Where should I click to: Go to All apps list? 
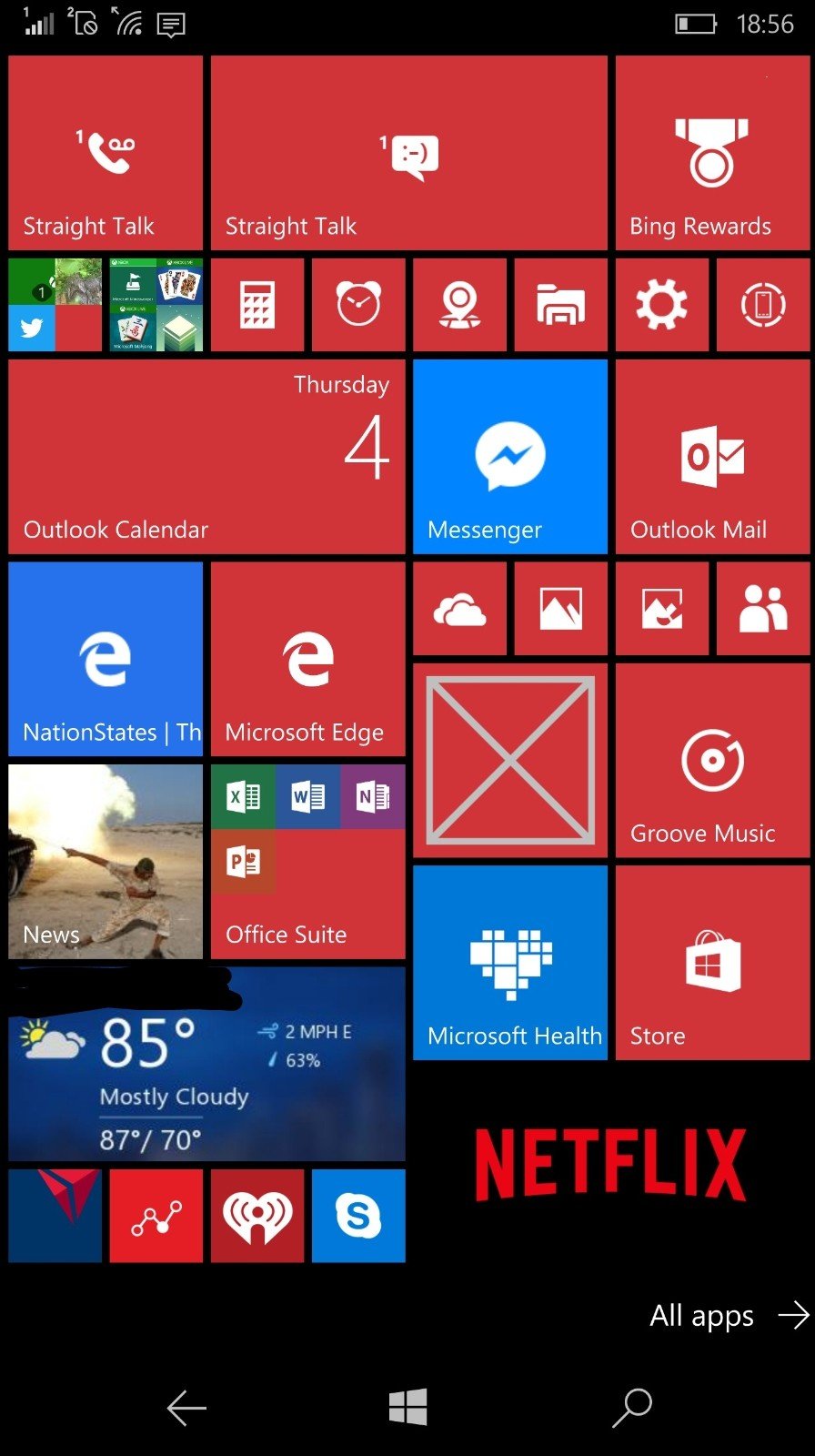click(729, 1315)
